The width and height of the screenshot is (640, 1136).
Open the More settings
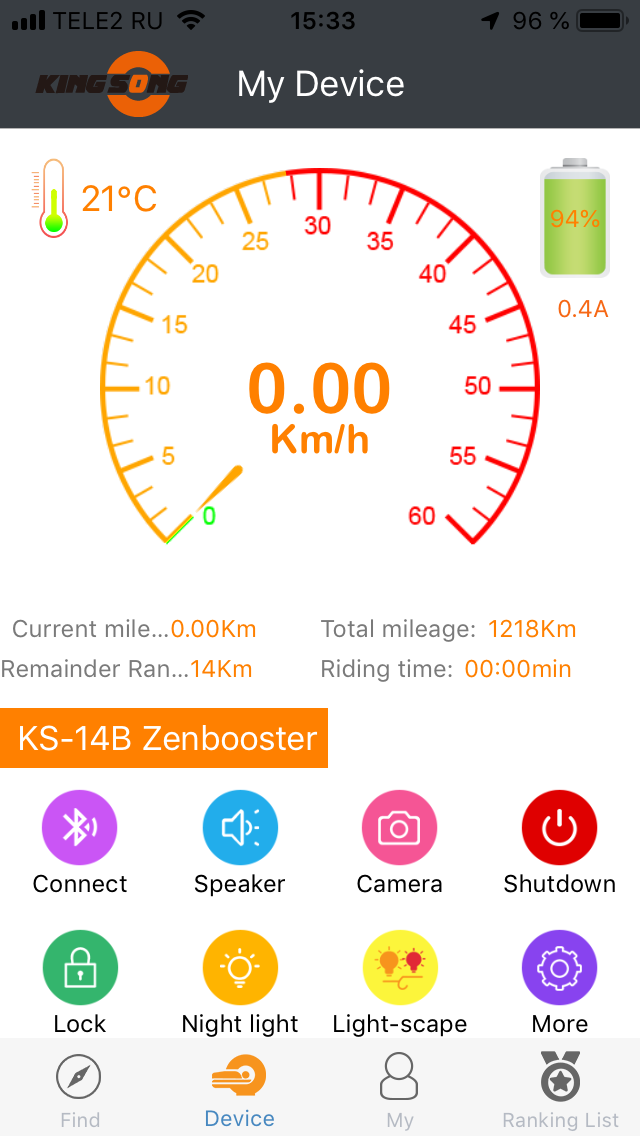coord(559,968)
